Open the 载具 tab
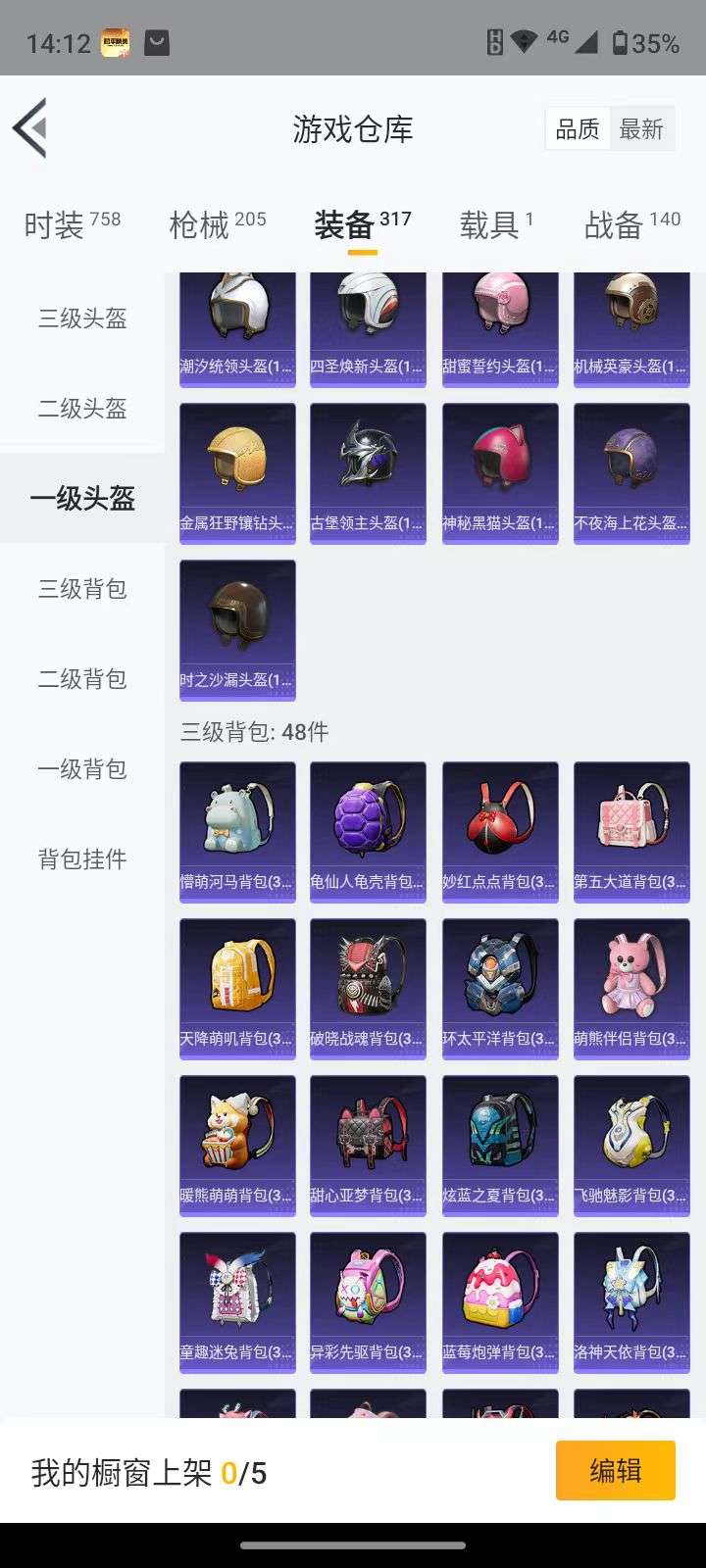Viewport: 706px width, 1568px height. tap(496, 224)
